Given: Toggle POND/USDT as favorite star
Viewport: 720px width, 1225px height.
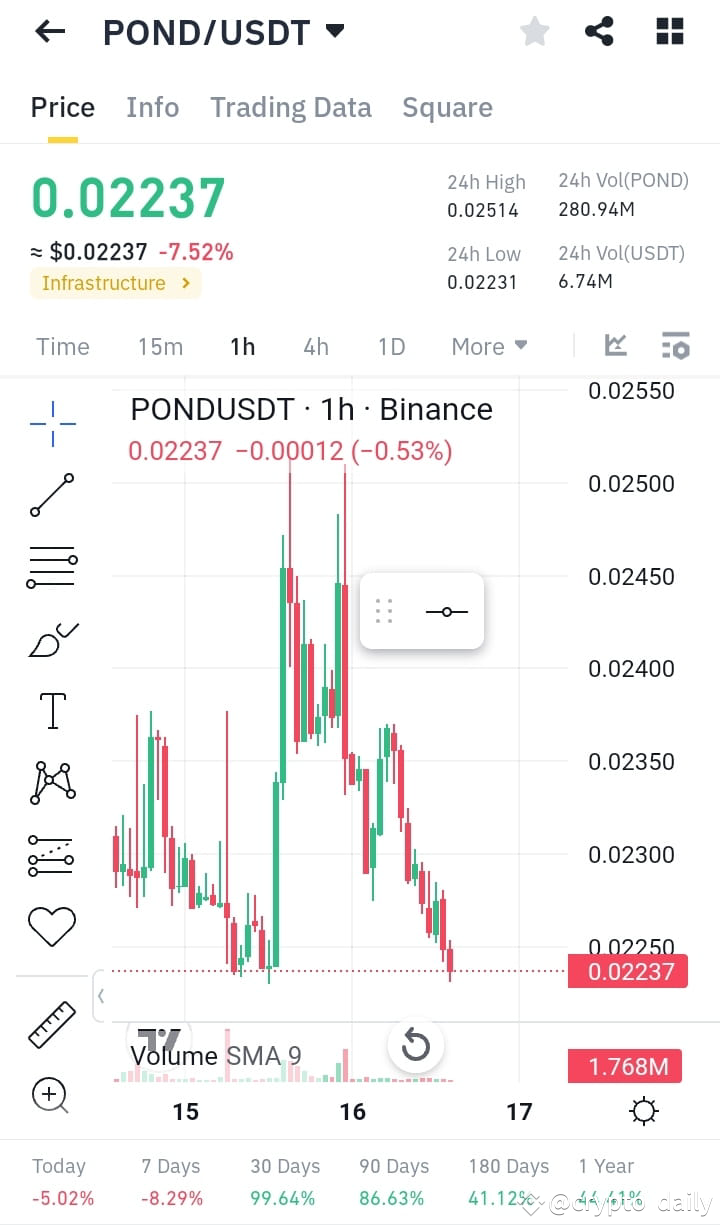Looking at the screenshot, I should click(x=534, y=31).
